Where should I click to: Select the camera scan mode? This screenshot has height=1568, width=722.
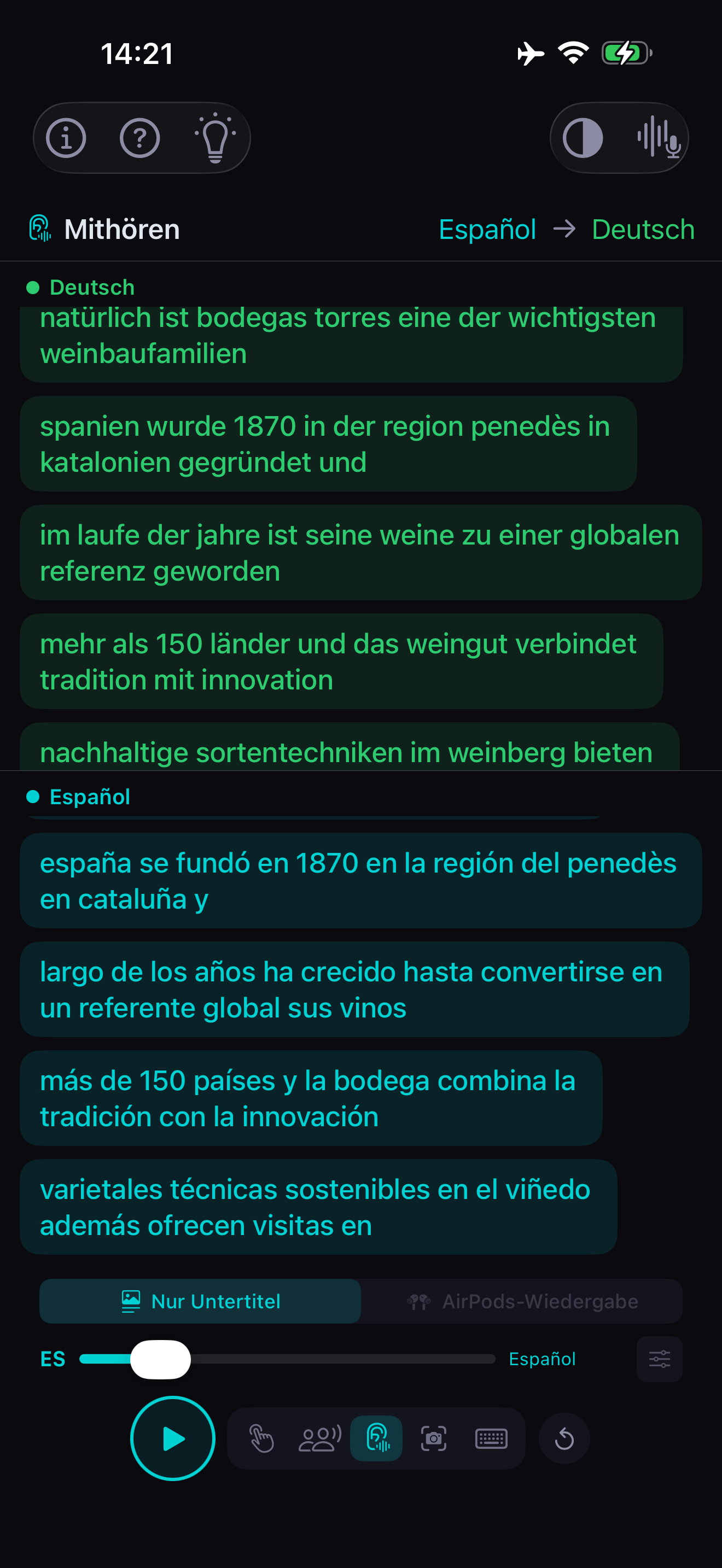(x=433, y=1439)
